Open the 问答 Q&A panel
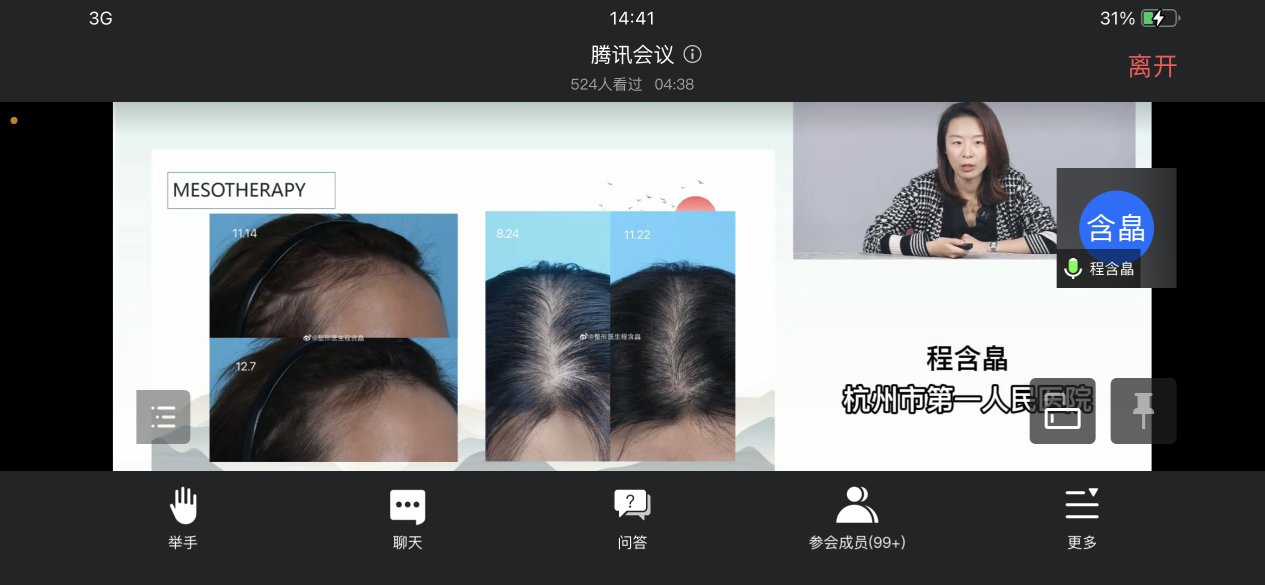1265x585 pixels. pos(632,519)
